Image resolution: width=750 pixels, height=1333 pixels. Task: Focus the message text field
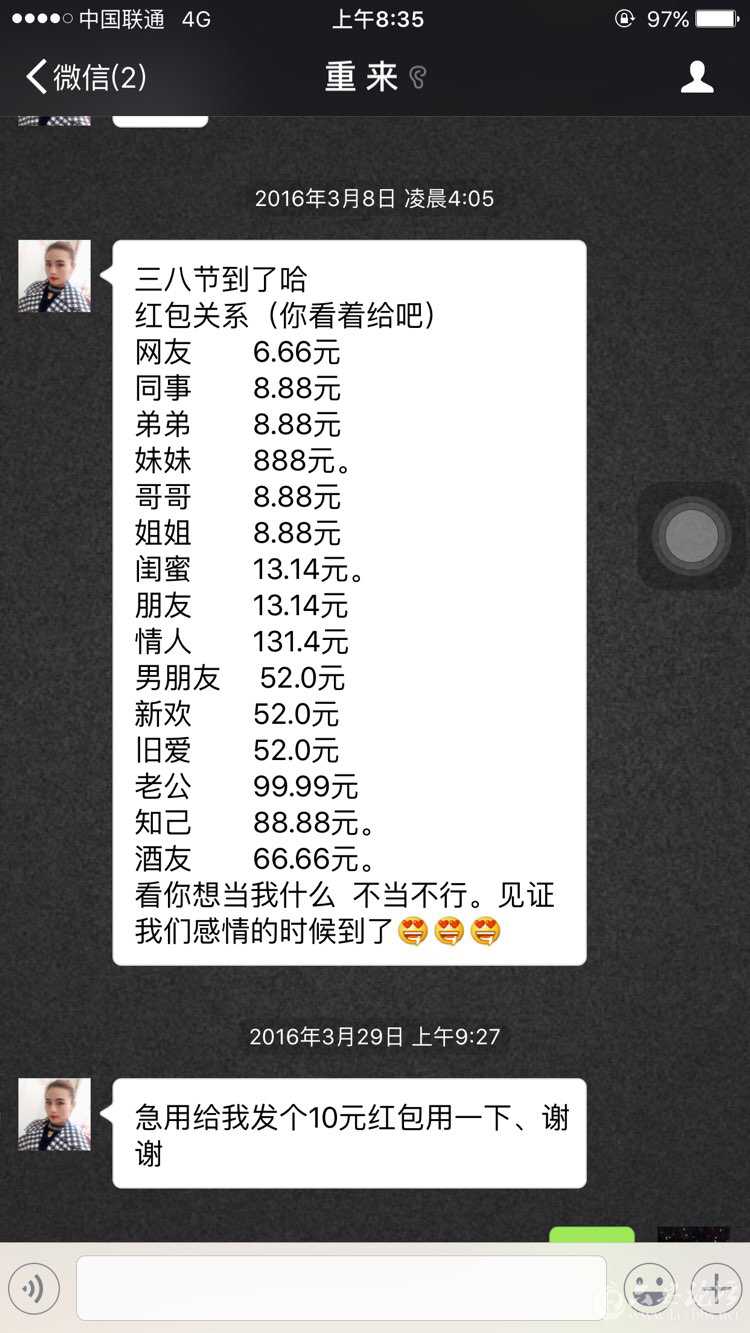coord(341,1289)
